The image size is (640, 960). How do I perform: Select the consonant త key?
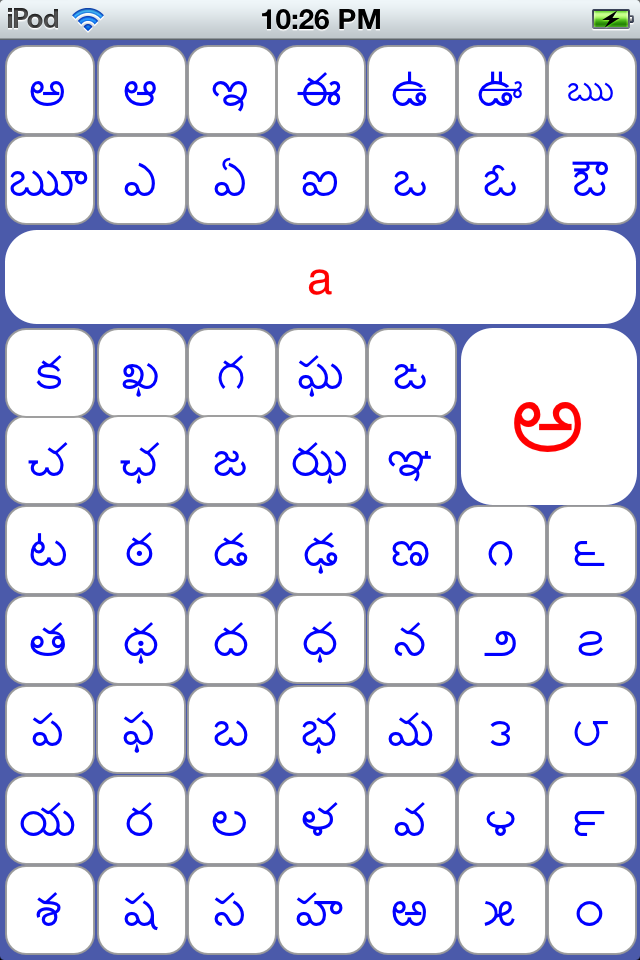pyautogui.click(x=50, y=640)
